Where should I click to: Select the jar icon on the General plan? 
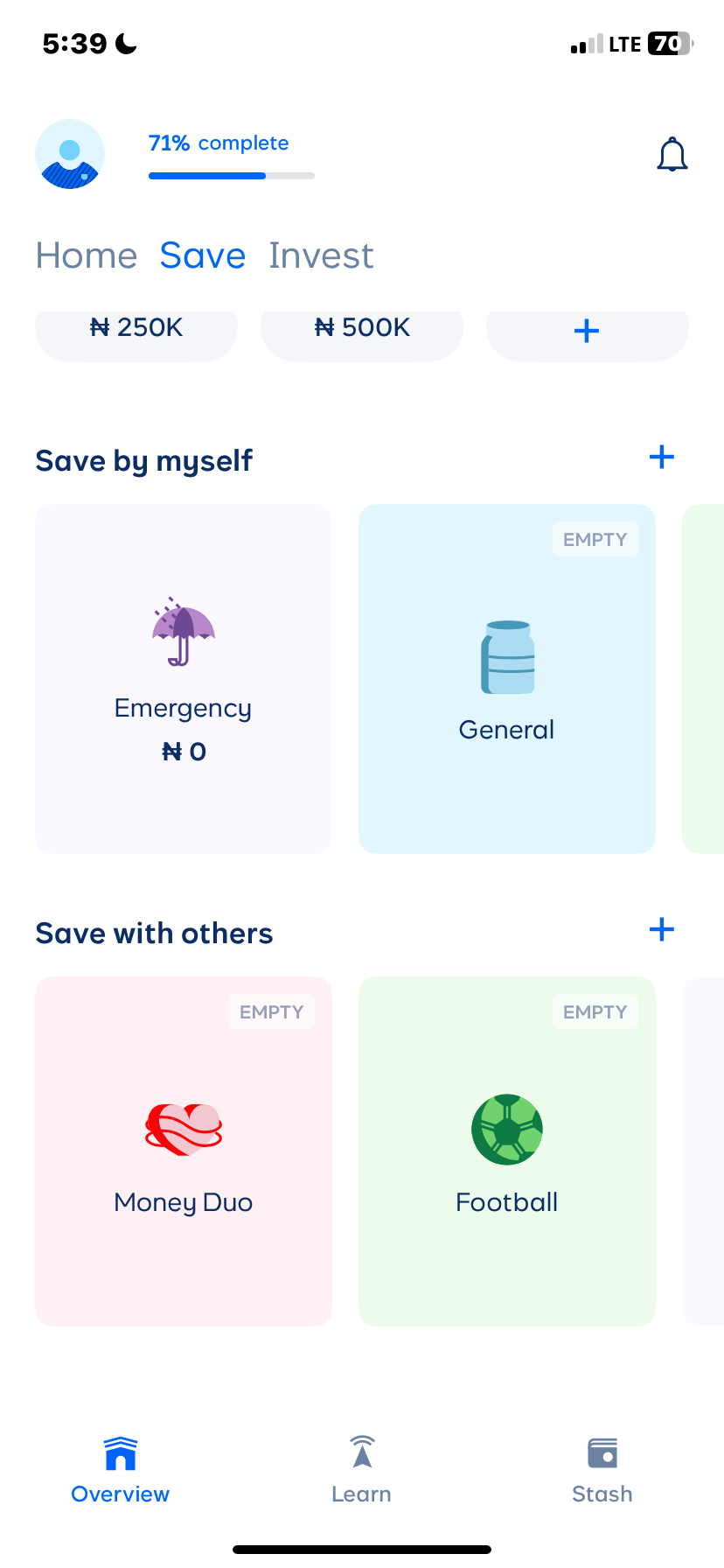click(506, 657)
